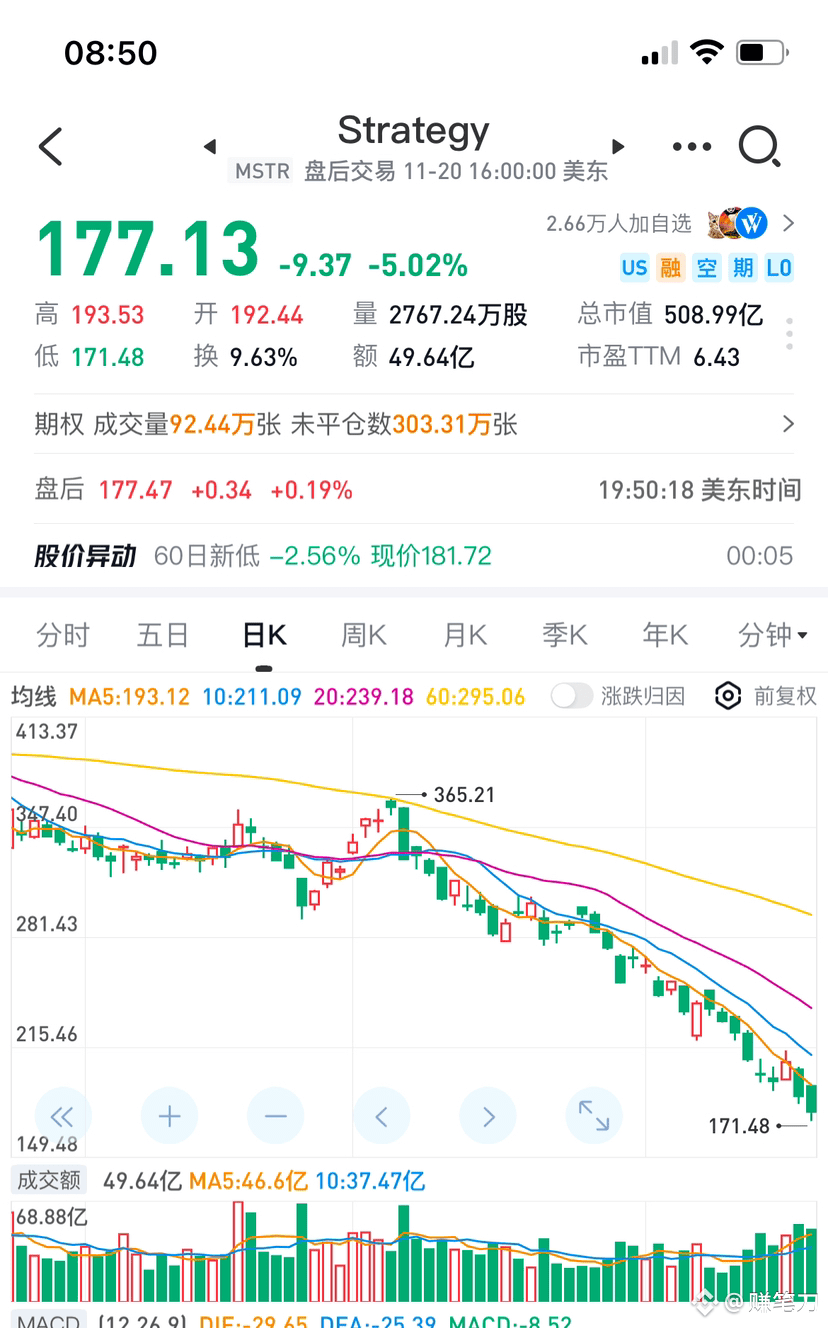Expand the 分钟 minute interval dropdown
Image resolution: width=828 pixels, height=1328 pixels.
pyautogui.click(x=772, y=635)
